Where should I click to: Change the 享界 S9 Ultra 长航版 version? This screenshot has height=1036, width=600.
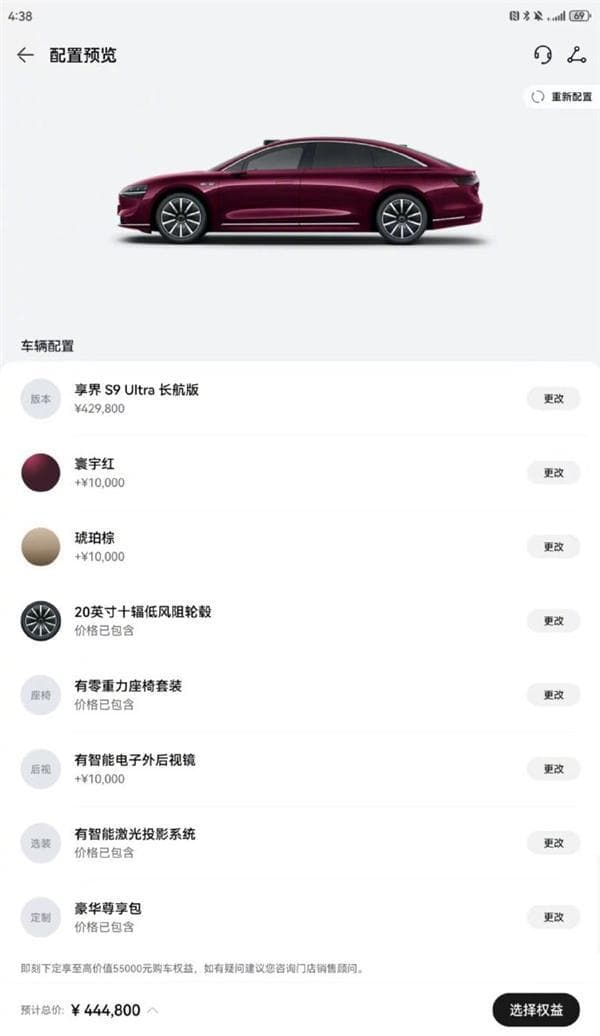553,398
